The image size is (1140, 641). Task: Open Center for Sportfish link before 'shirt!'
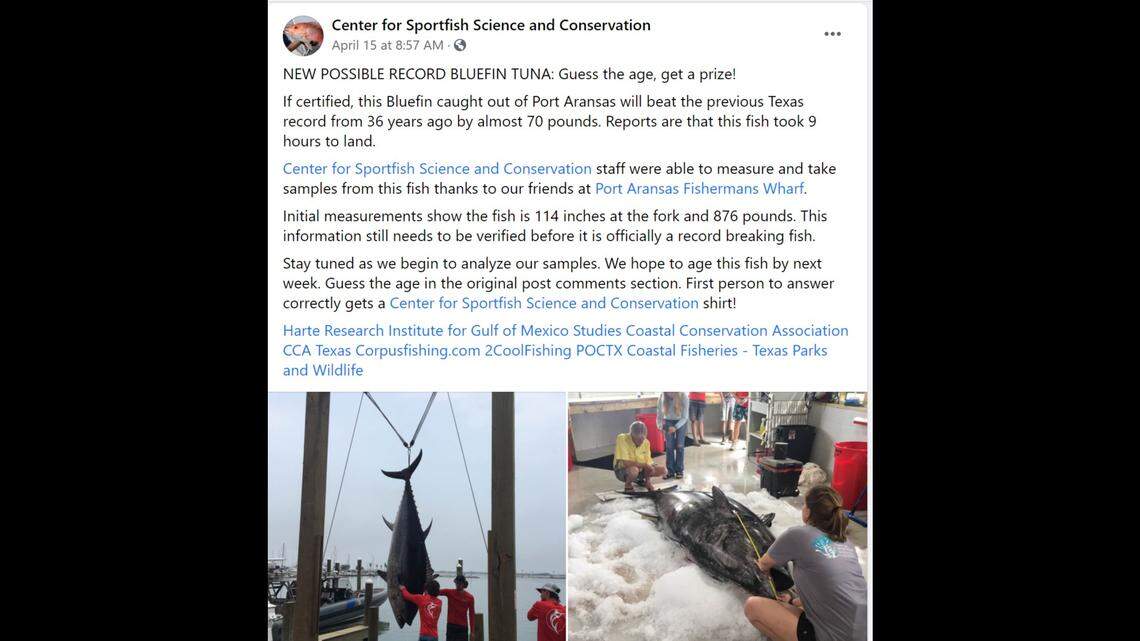(543, 303)
